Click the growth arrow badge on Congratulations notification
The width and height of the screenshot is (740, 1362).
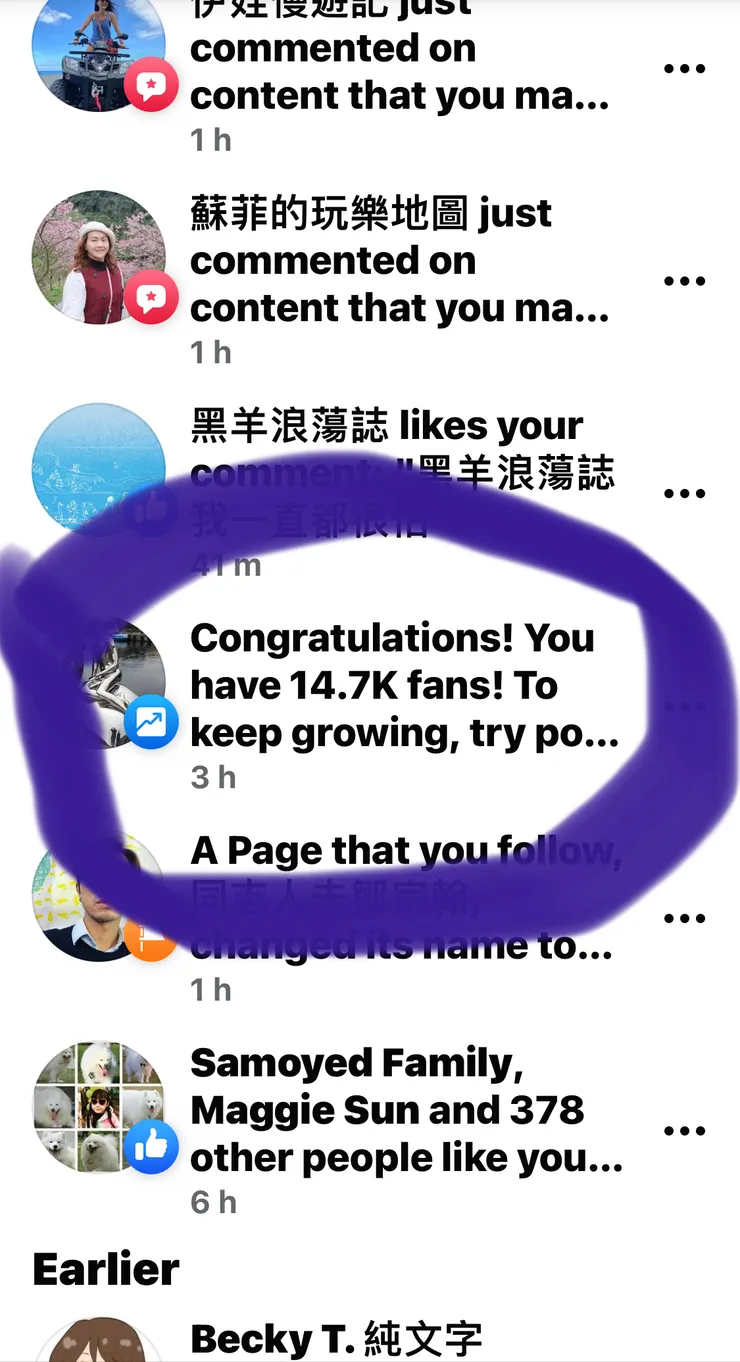(x=150, y=722)
